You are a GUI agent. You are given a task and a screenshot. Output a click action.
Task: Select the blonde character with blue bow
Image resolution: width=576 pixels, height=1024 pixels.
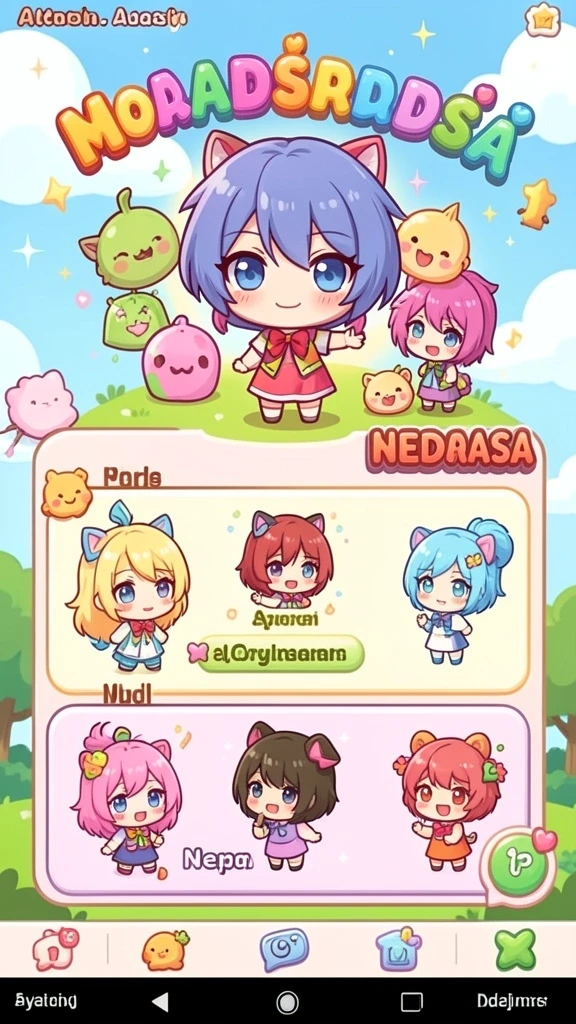coord(129,584)
